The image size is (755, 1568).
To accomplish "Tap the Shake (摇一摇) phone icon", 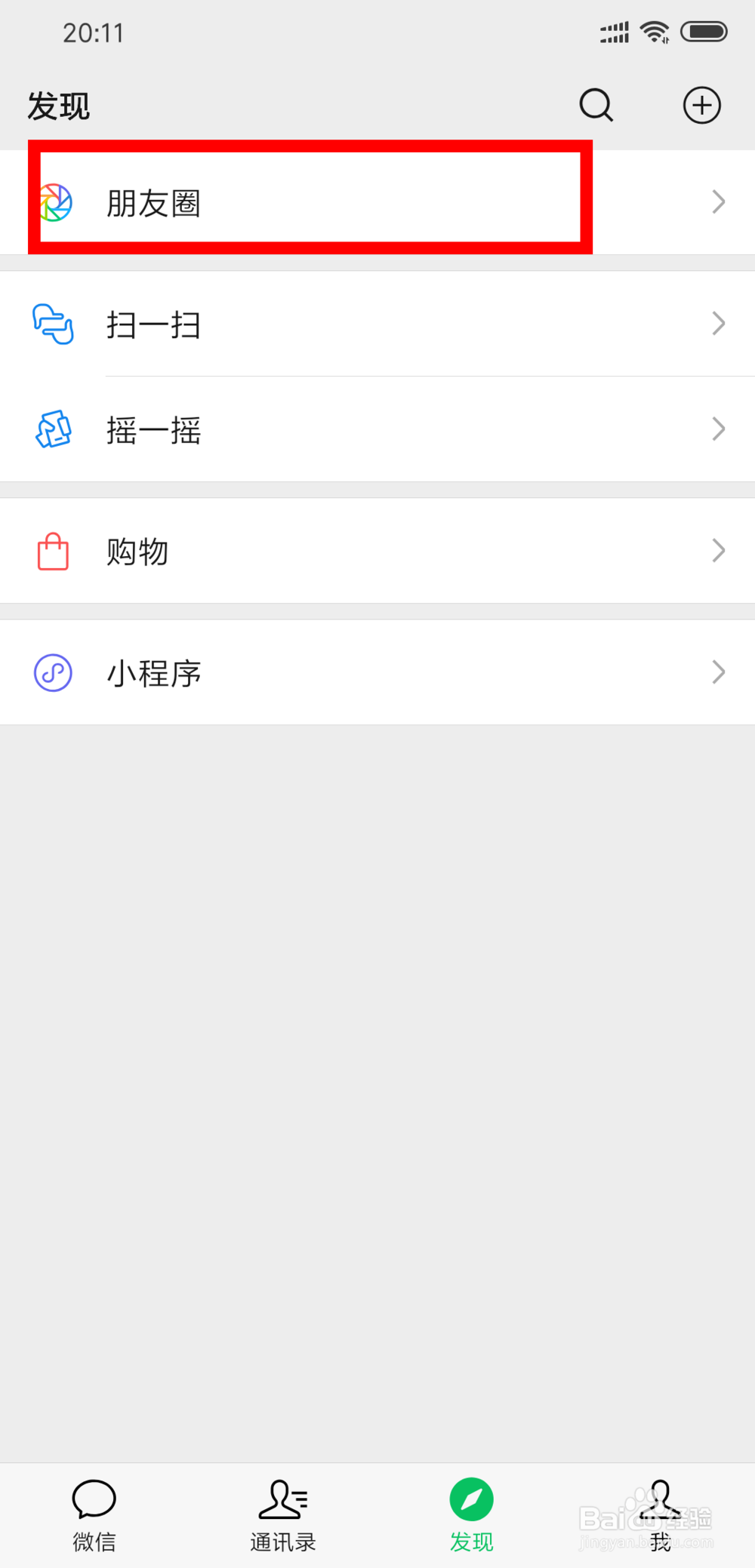I will [53, 429].
